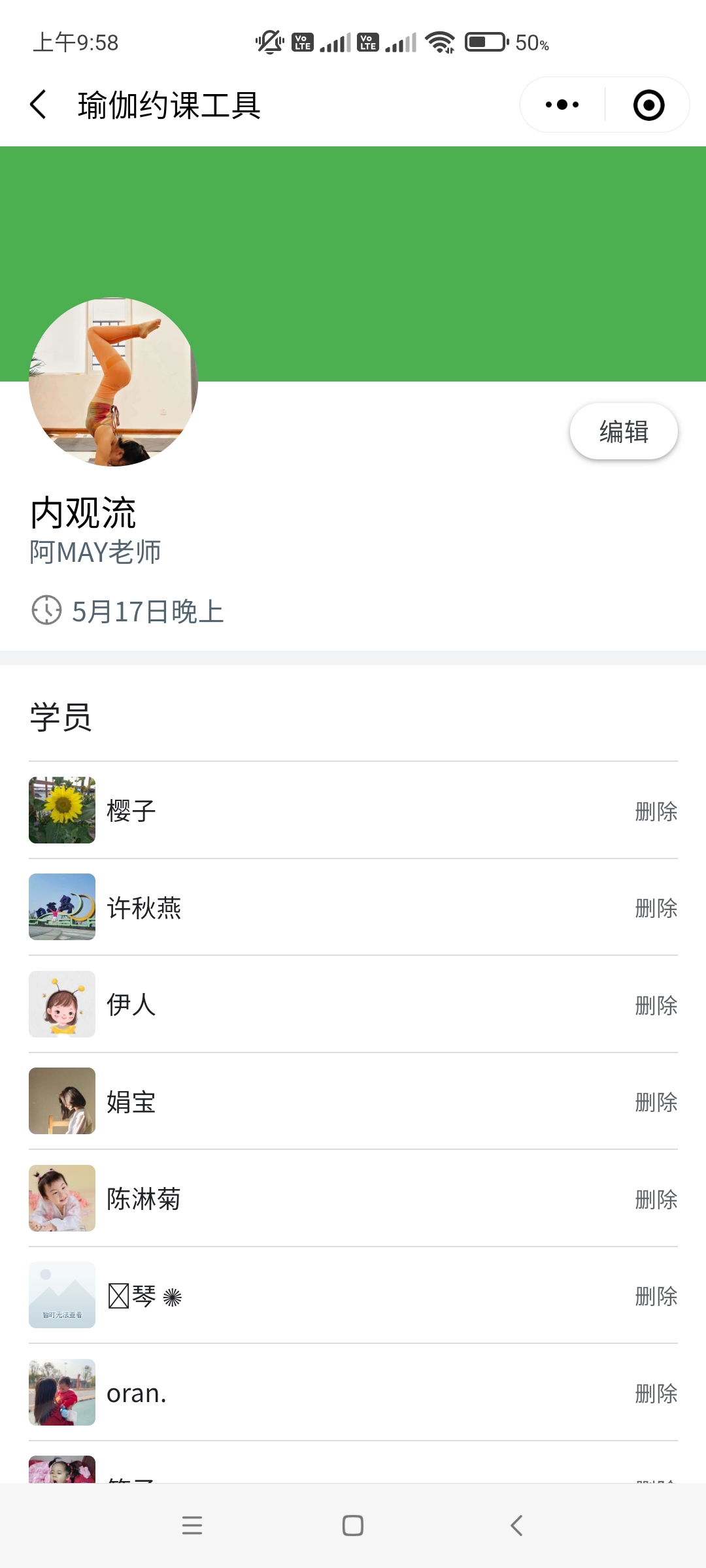Remove 许秋燕 from the student list
The image size is (706, 1568).
point(656,908)
